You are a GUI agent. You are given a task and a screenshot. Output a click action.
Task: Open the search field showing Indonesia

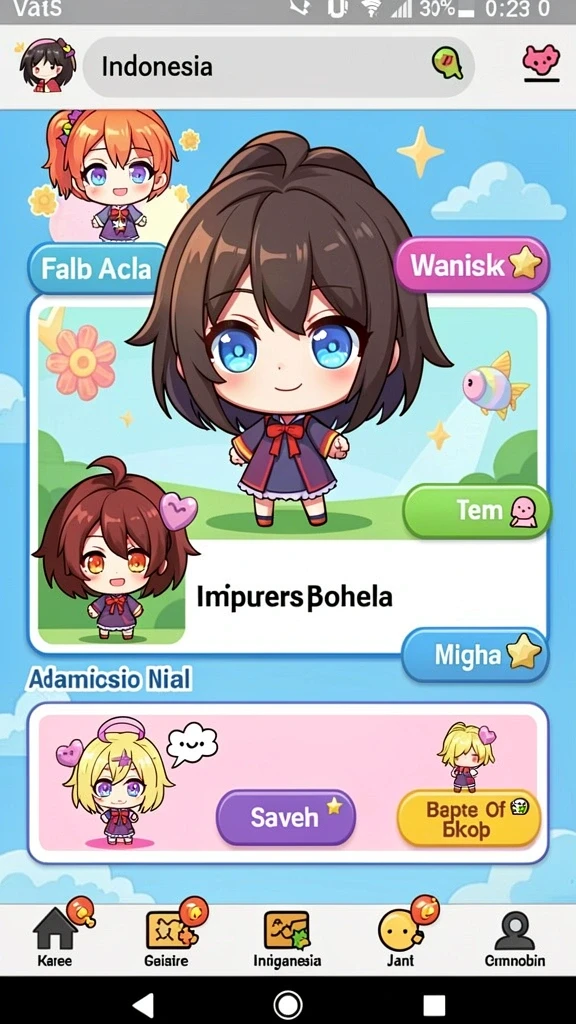click(x=279, y=67)
